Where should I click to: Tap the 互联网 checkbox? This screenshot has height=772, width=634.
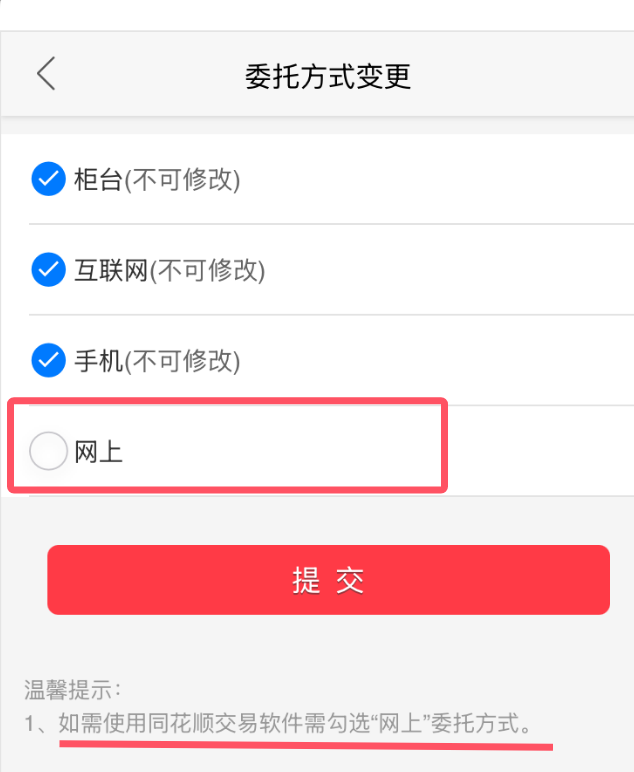pos(48,270)
